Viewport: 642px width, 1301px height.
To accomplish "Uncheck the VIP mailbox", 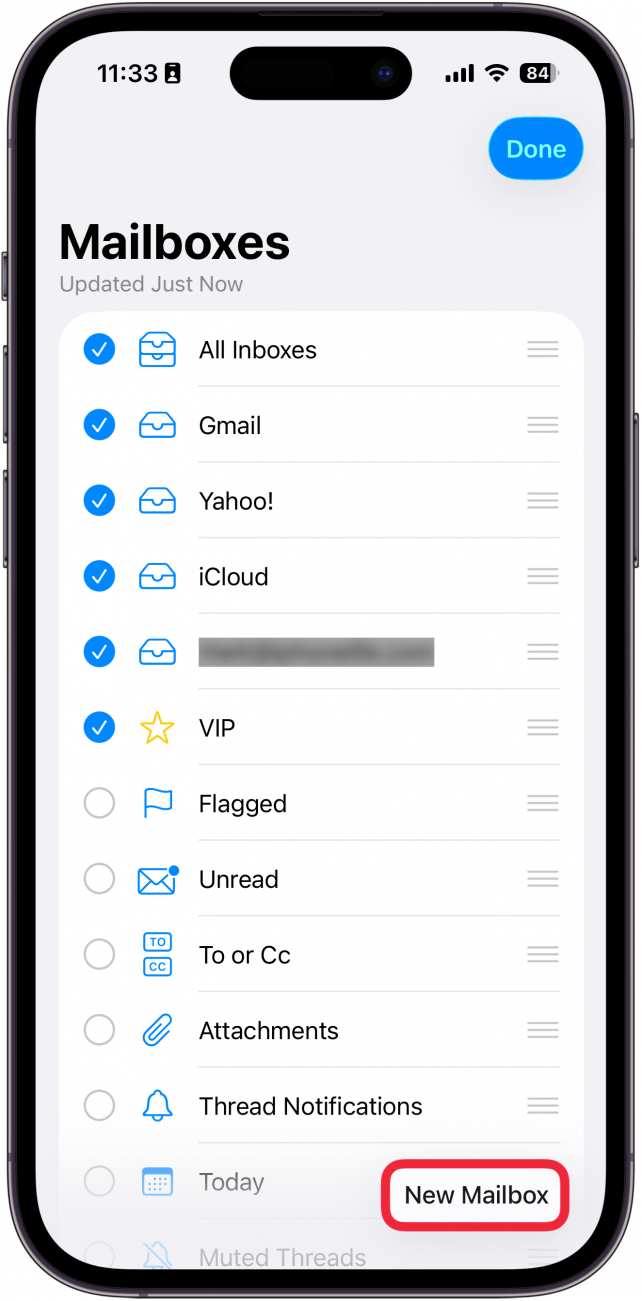I will point(99,728).
